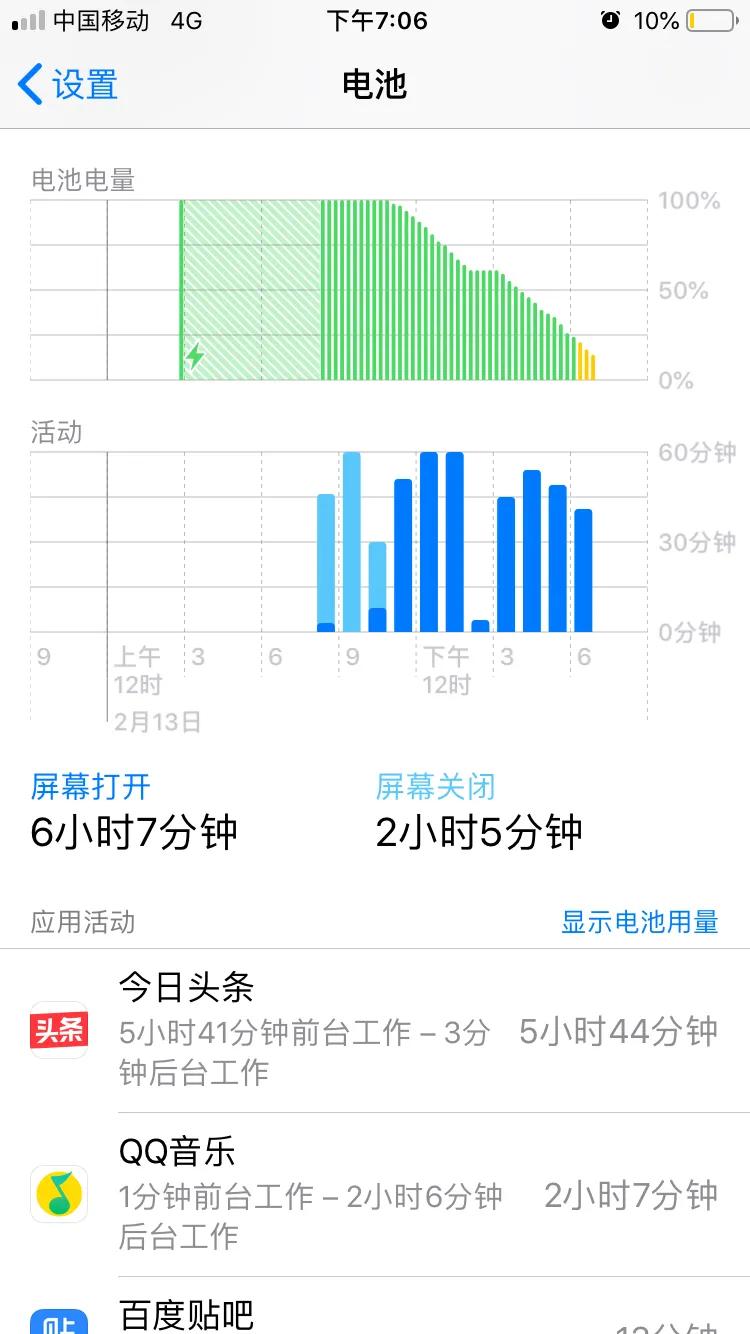Image resolution: width=750 pixels, height=1334 pixels.
Task: Tap the charging lightning bolt symbol on battery chart
Action: point(196,352)
